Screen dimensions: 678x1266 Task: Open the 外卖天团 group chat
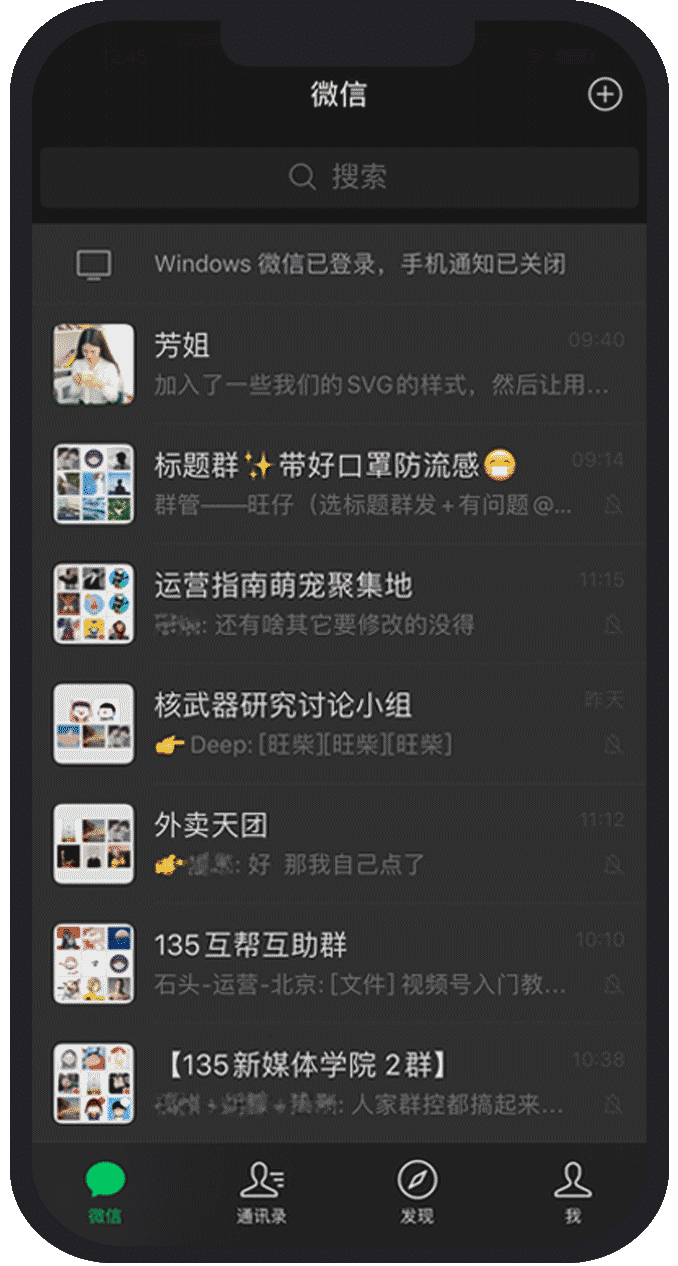tap(339, 844)
